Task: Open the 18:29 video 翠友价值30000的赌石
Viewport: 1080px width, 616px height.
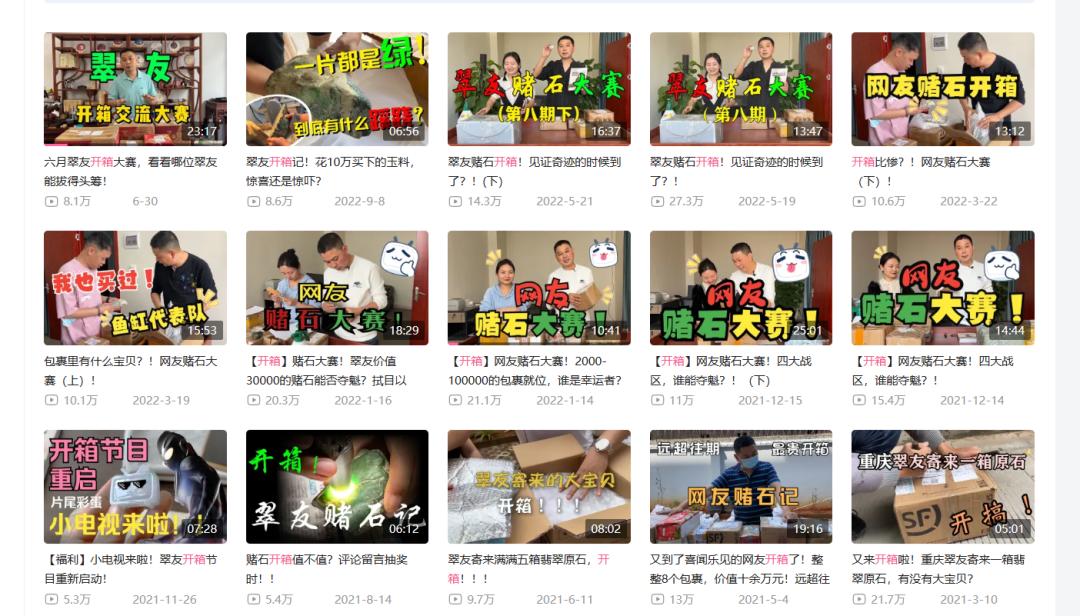Action: (337, 288)
